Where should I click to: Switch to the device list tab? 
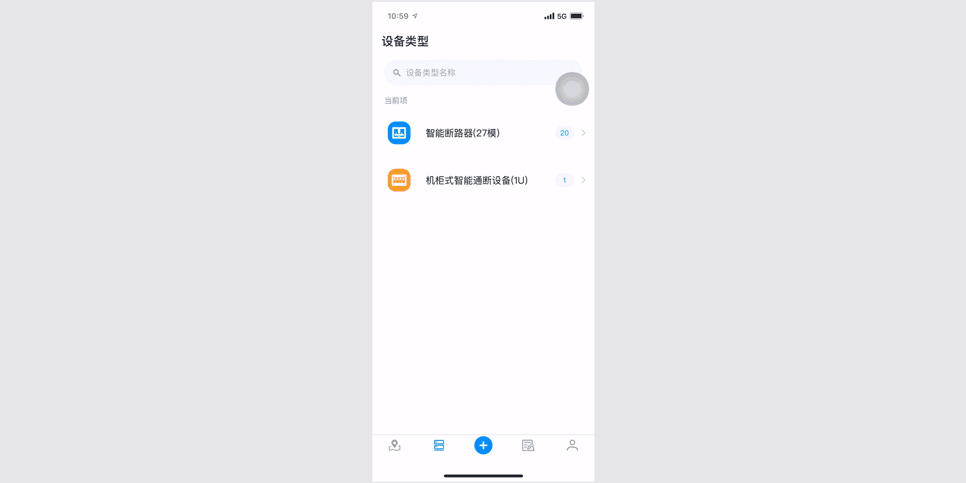coord(439,446)
